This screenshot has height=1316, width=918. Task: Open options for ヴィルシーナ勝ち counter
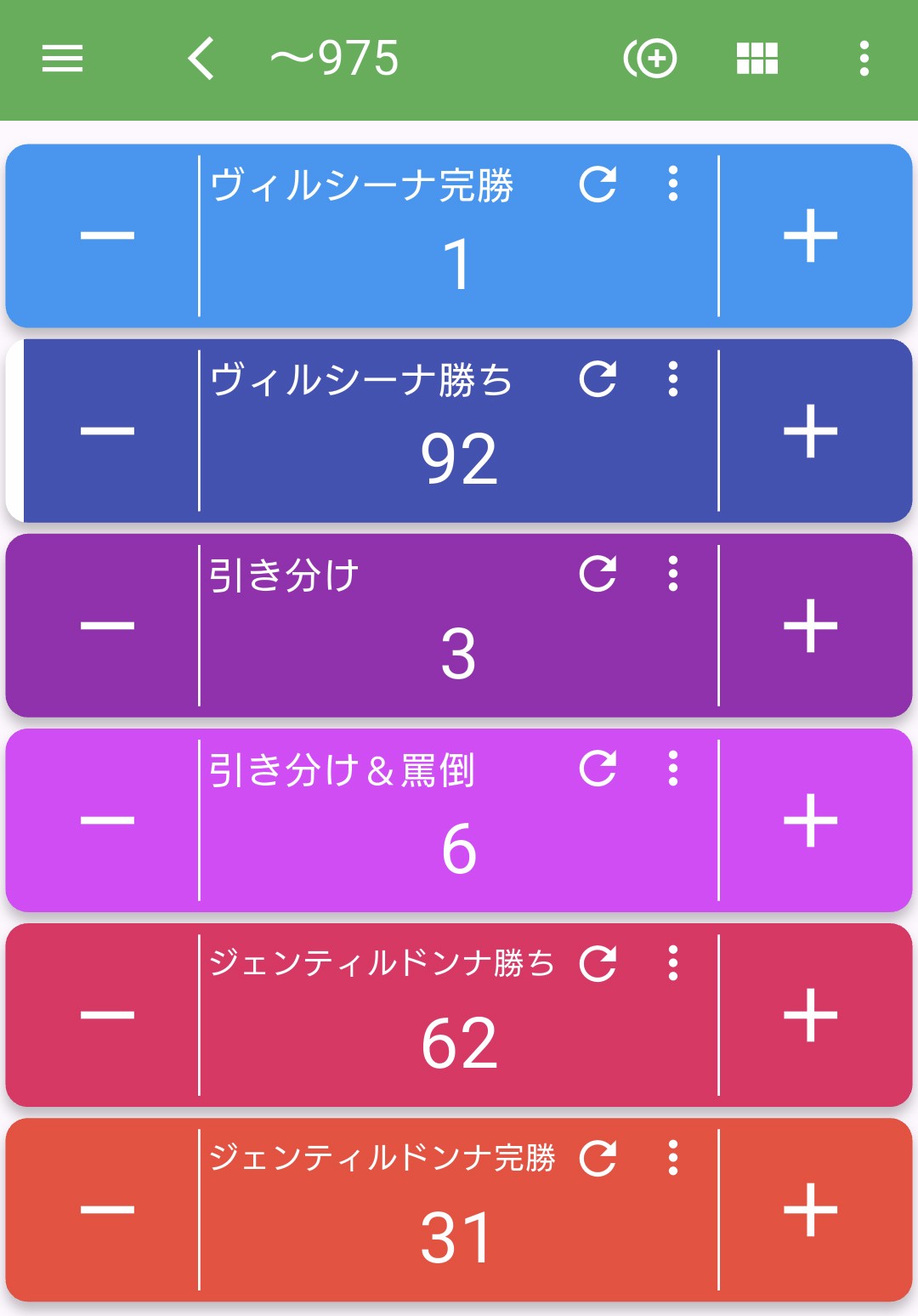[673, 379]
